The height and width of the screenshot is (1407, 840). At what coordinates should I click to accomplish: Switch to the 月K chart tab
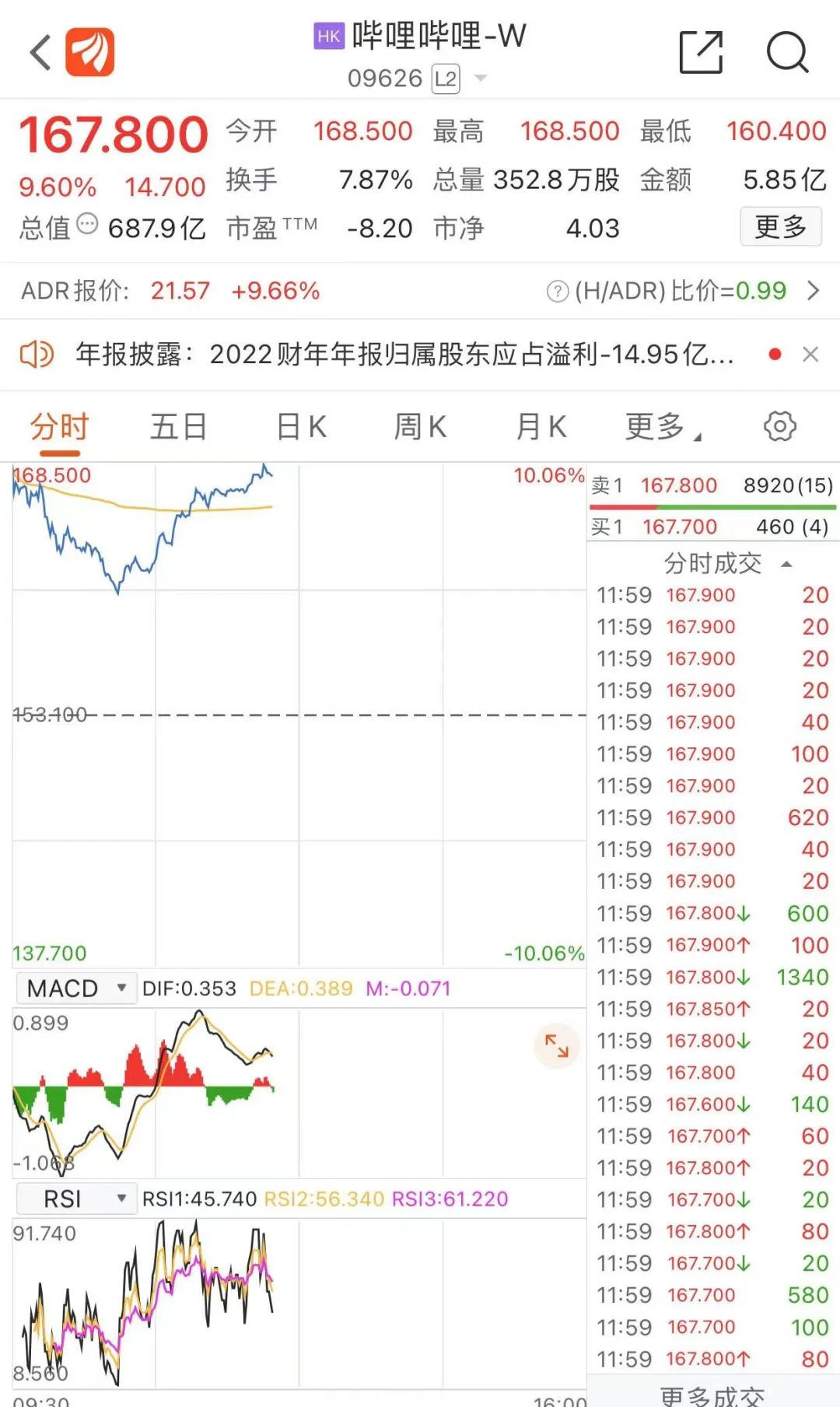(541, 426)
